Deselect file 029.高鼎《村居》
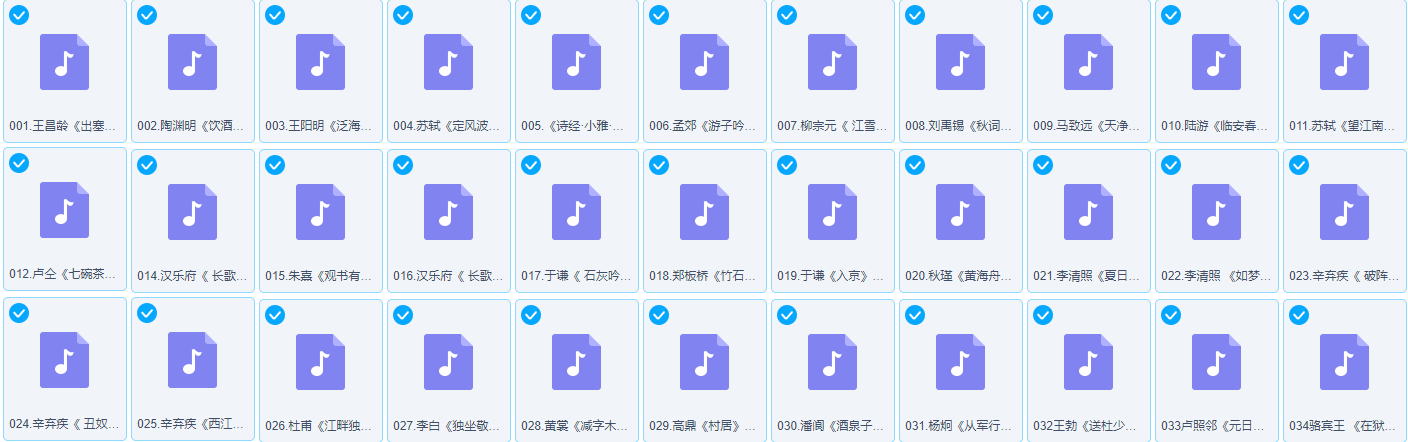 pos(659,315)
